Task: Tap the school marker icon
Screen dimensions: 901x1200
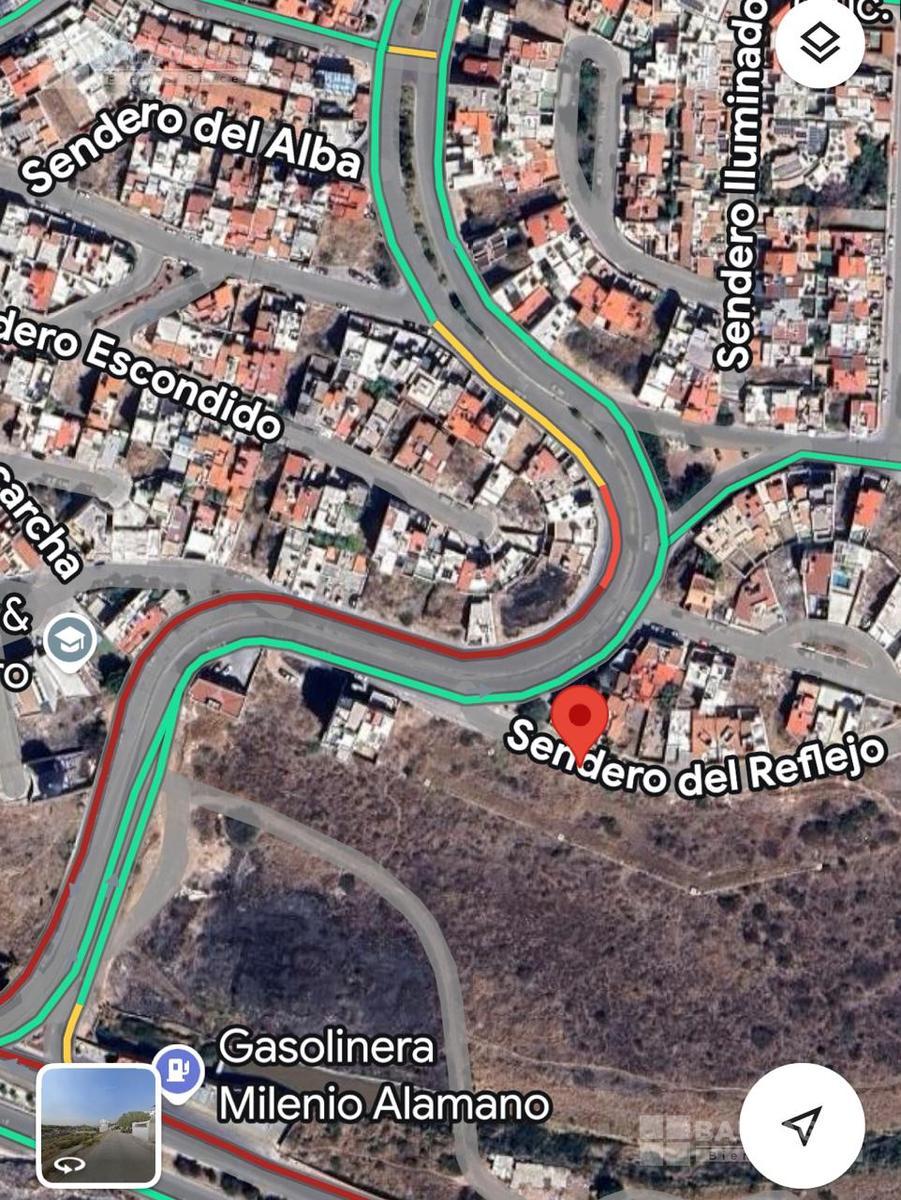Action: point(71,639)
